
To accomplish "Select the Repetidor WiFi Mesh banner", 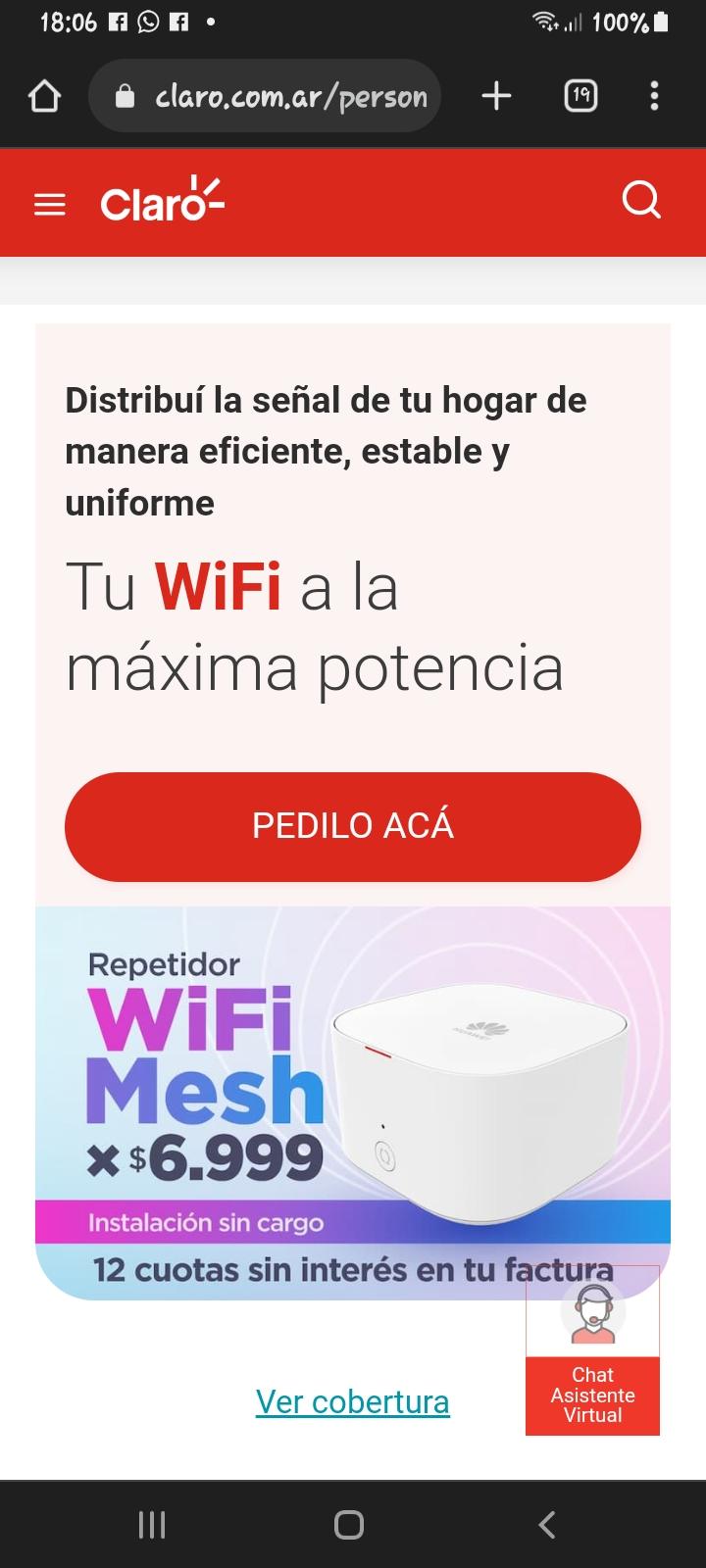I will (x=353, y=1088).
